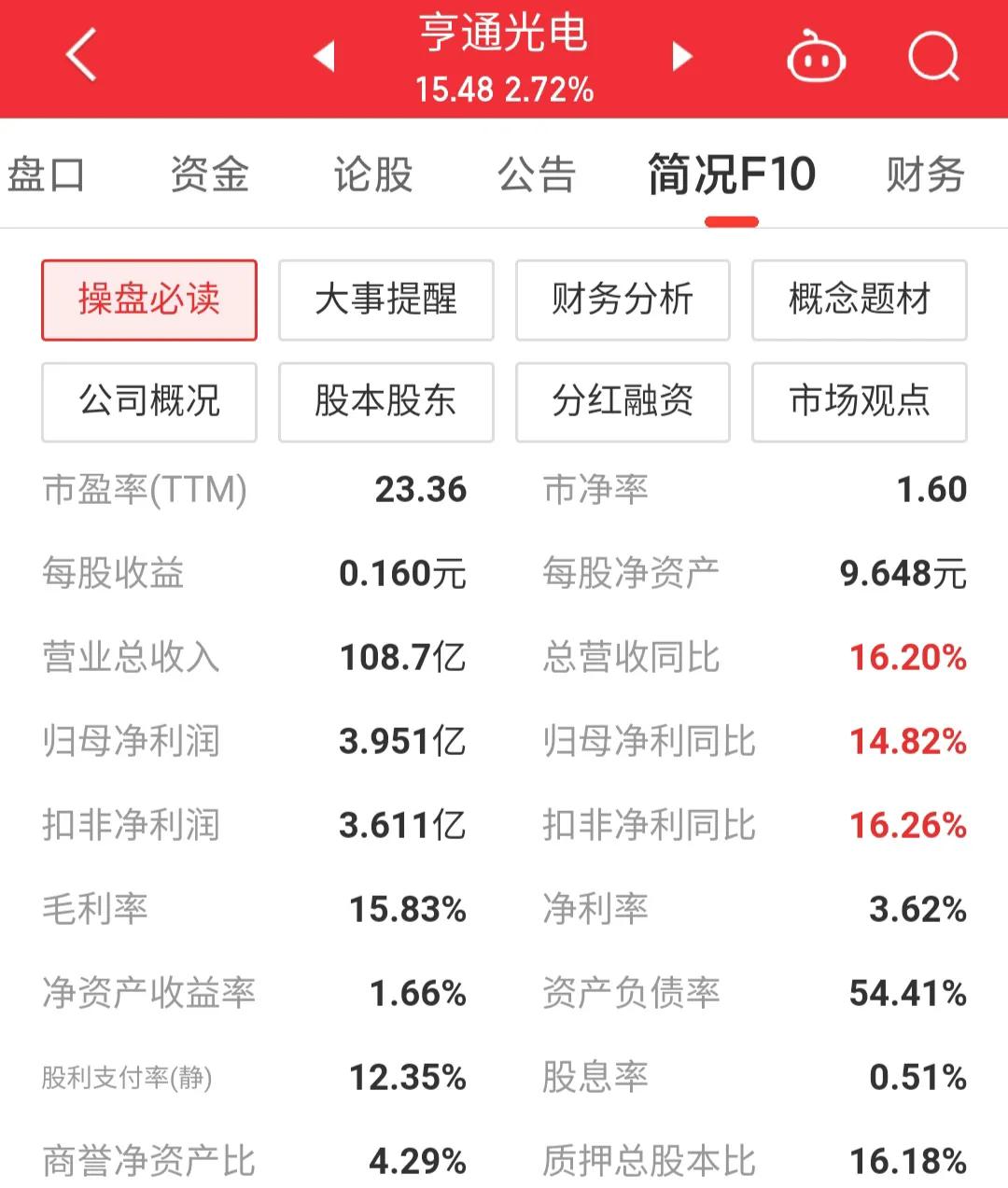This screenshot has width=1008, height=1188.
Task: Click the left arrow to view previous stock
Action: tap(322, 56)
